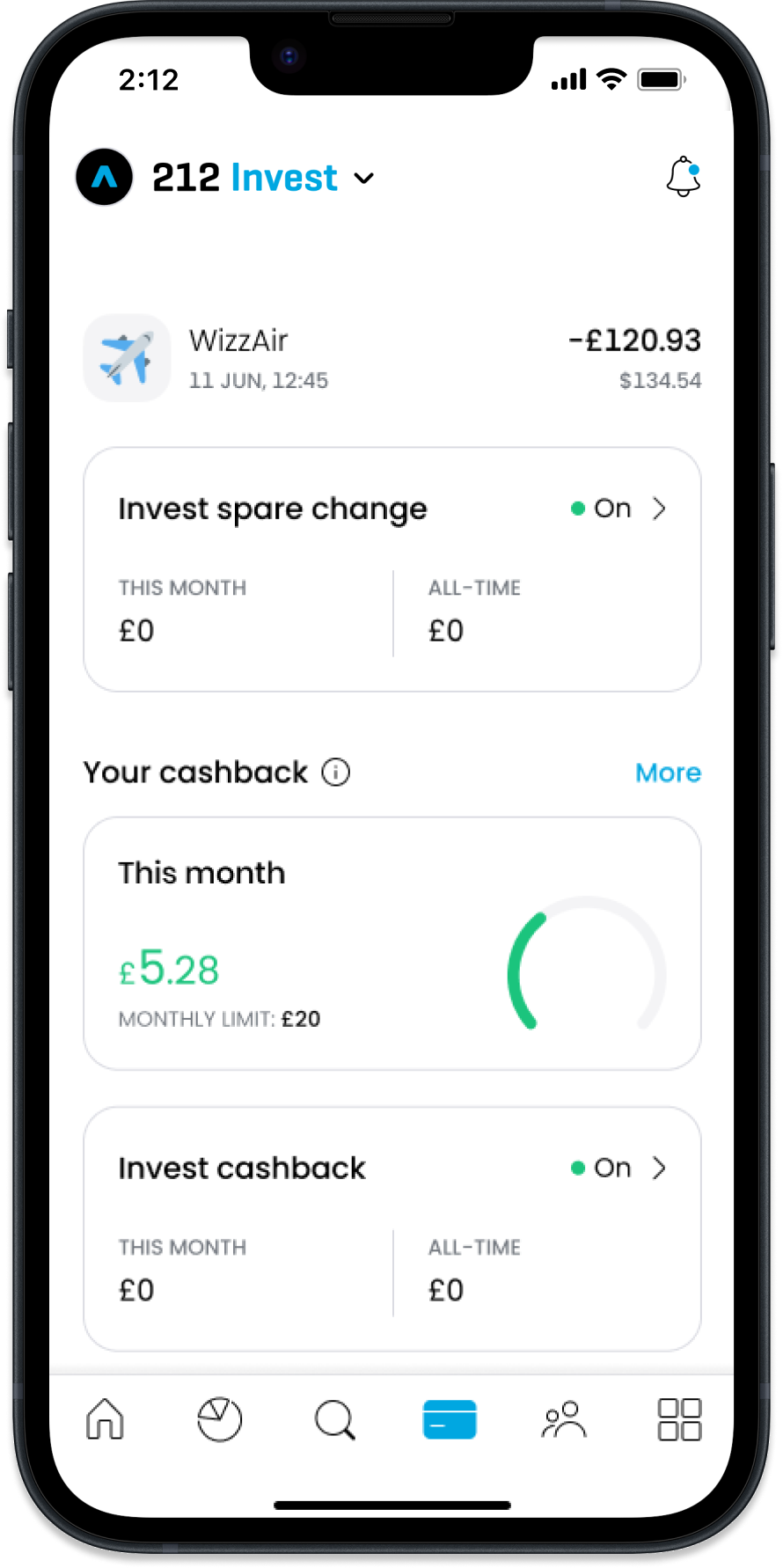Open the notifications bell
This screenshot has width=783, height=1568.
point(683,177)
